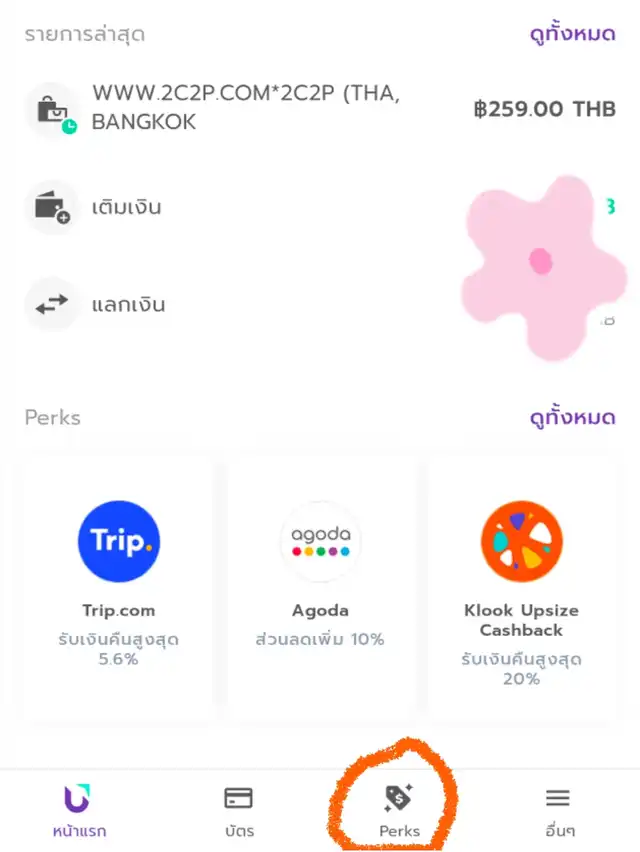This screenshot has height=852, width=640.
Task: Go to the หน้าแรก home tab
Action: tap(79, 811)
